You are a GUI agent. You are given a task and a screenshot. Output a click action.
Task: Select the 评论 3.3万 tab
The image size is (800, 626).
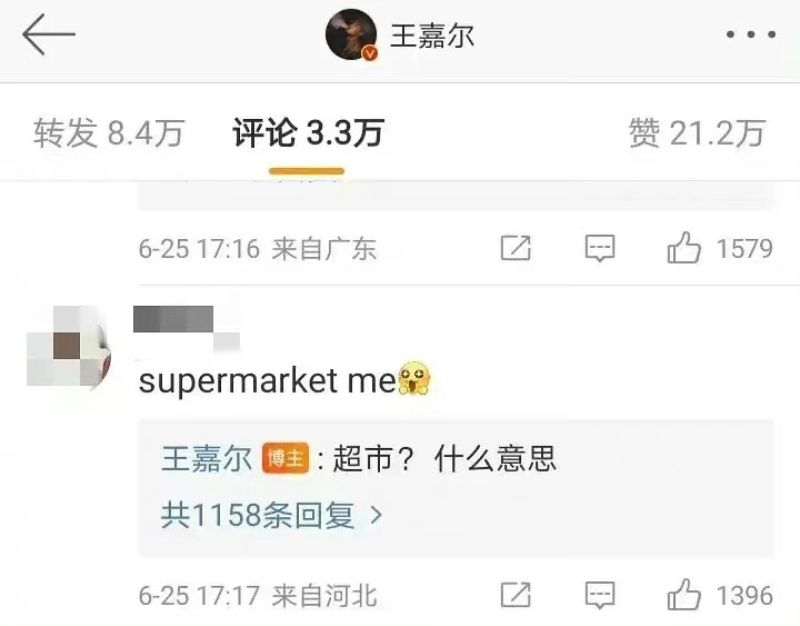point(308,133)
